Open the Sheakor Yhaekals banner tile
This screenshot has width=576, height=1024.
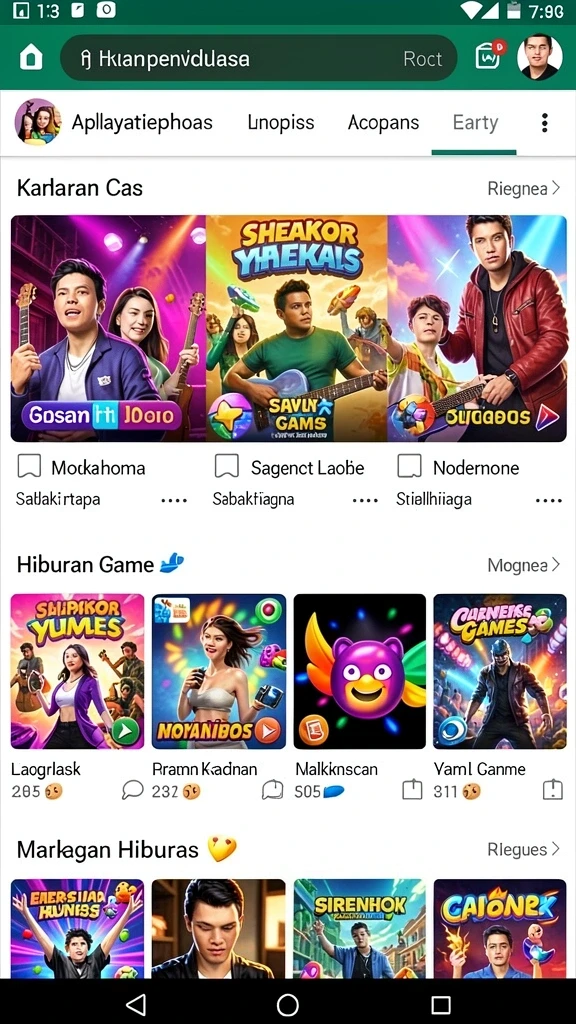(296, 328)
